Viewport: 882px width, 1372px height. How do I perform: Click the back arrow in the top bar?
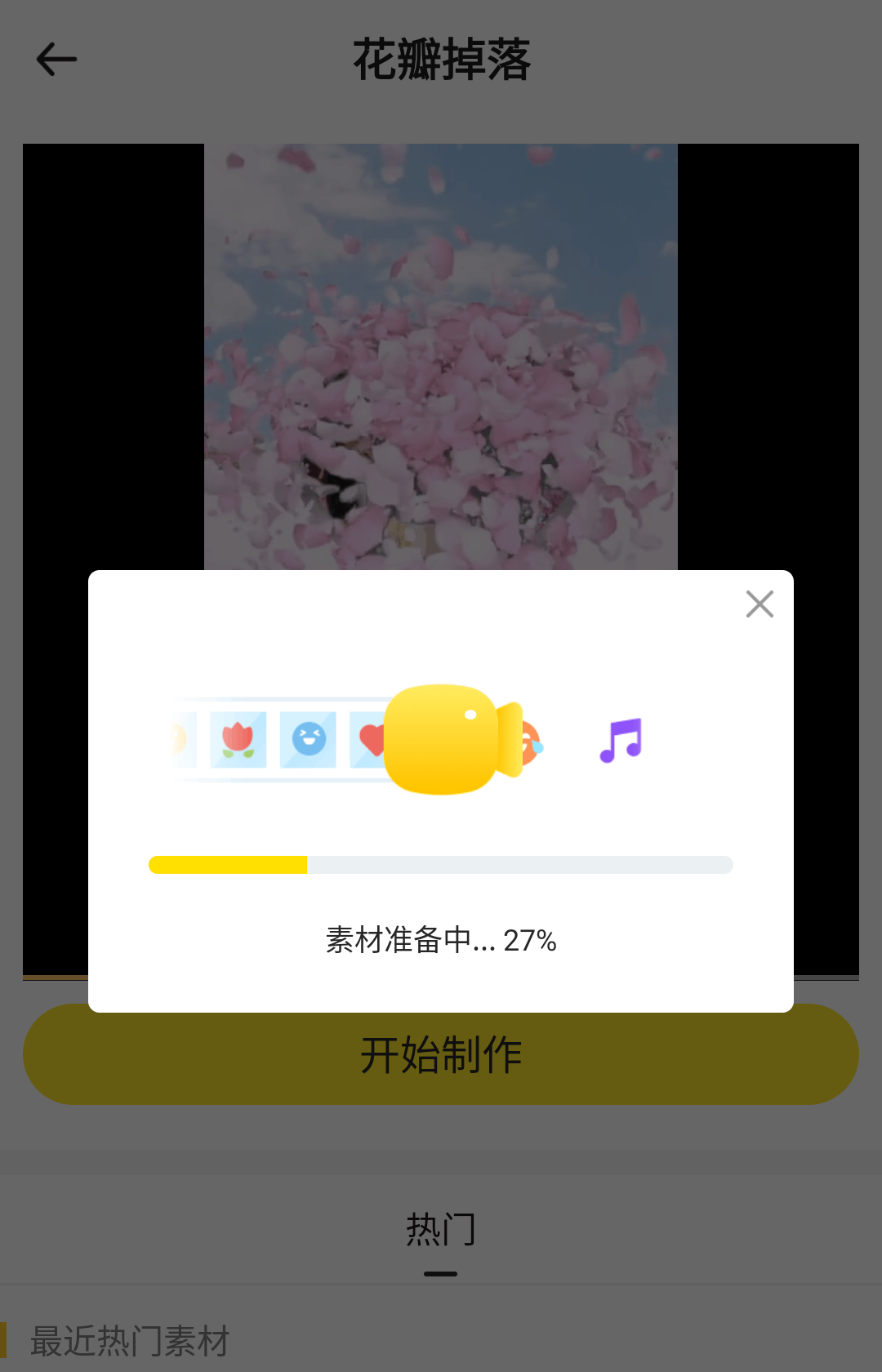pos(56,58)
